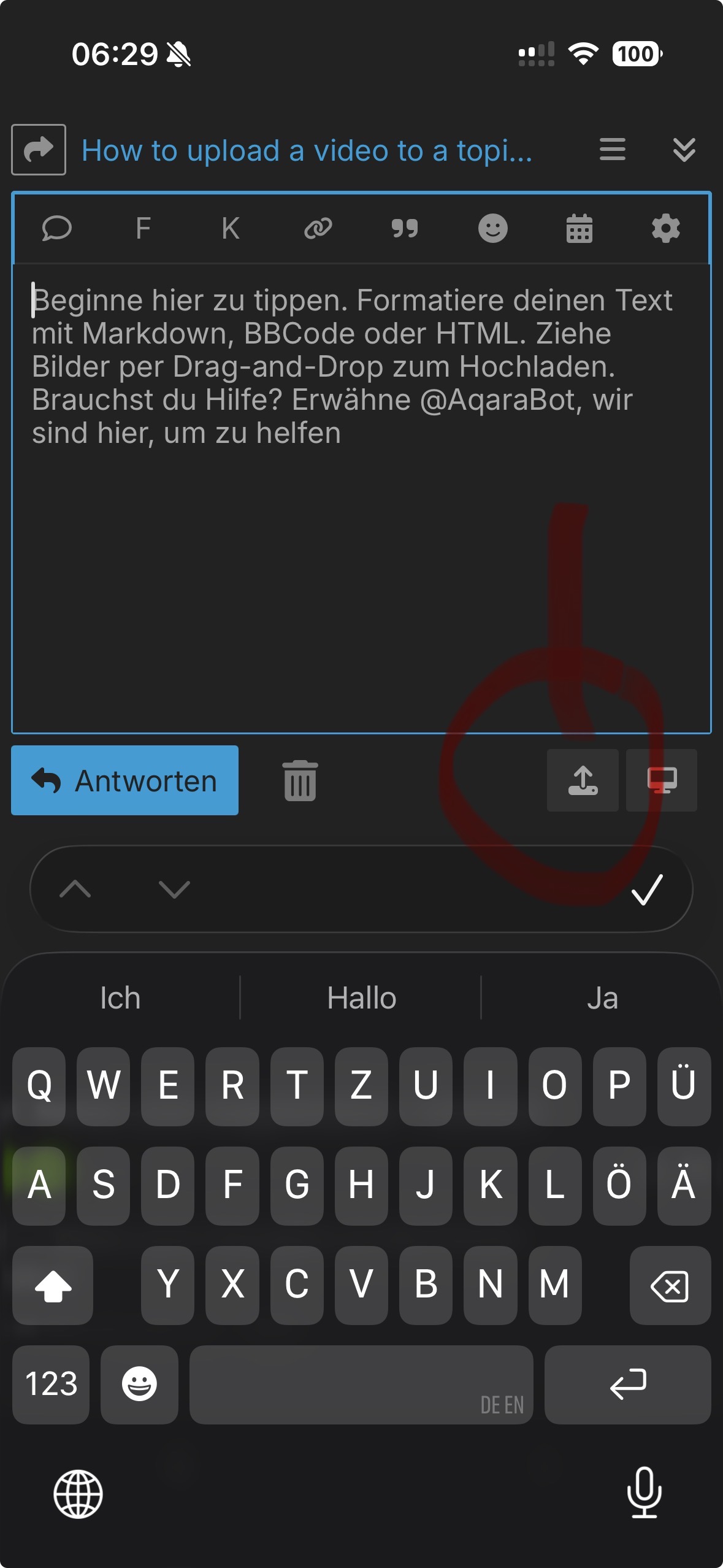Viewport: 723px width, 1568px height.
Task: Discard the draft with the trash icon
Action: coord(300,780)
